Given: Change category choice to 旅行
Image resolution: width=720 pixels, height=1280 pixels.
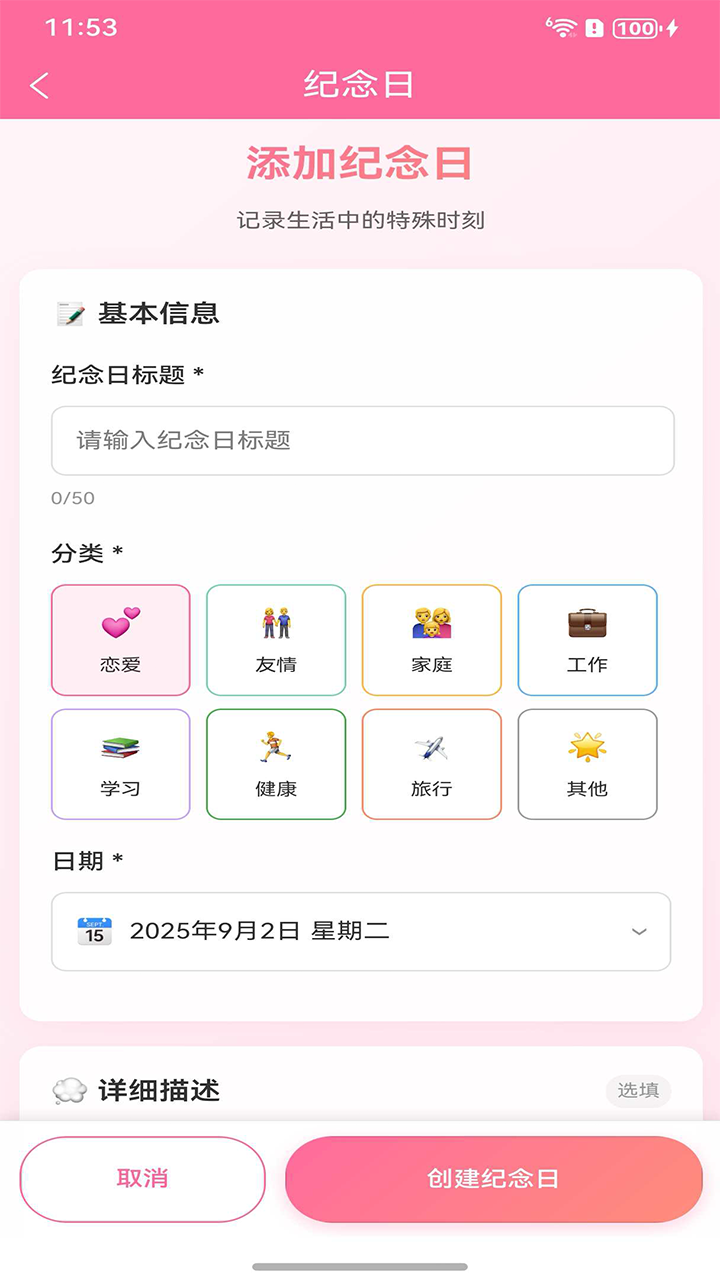Looking at the screenshot, I should [432, 763].
